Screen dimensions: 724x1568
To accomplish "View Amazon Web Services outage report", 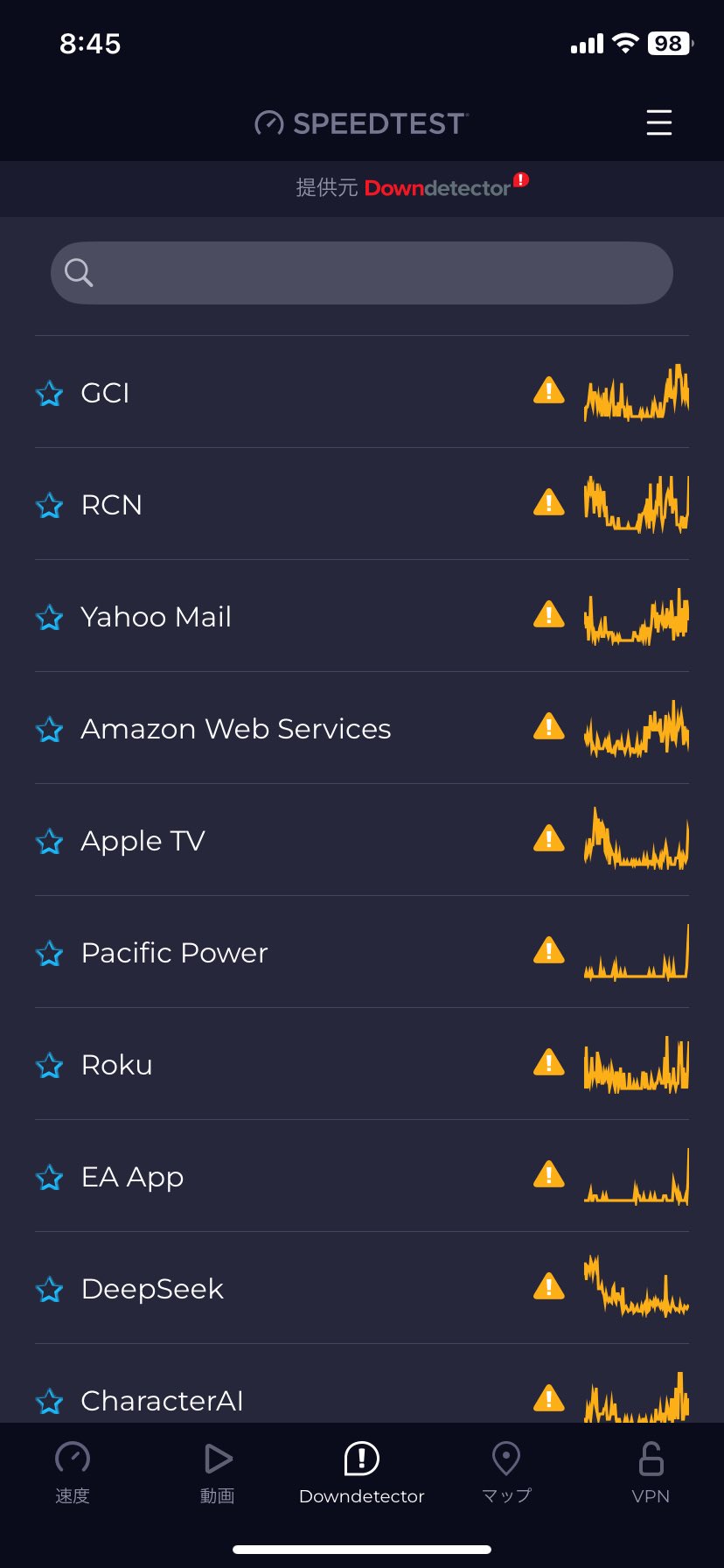I will (362, 728).
